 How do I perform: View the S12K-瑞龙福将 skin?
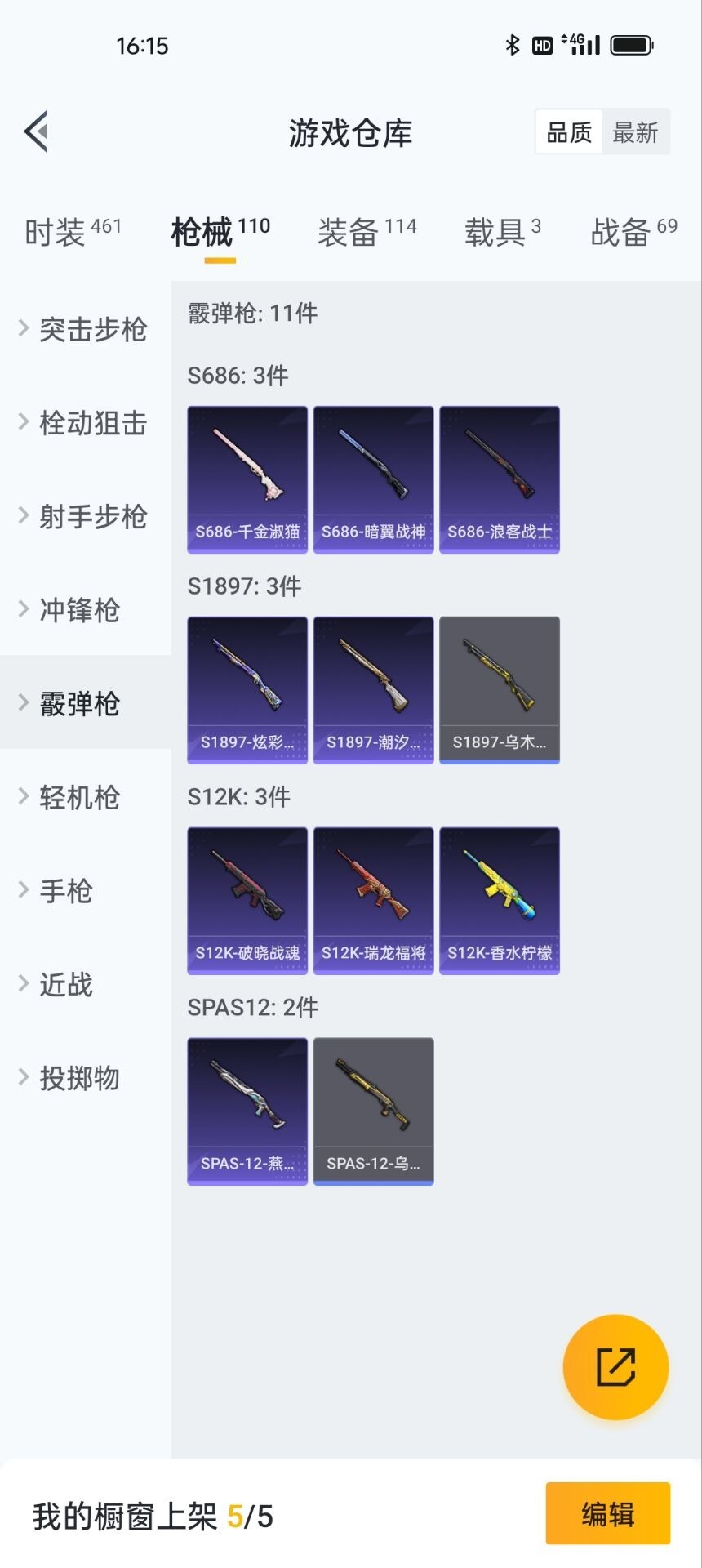tap(373, 901)
